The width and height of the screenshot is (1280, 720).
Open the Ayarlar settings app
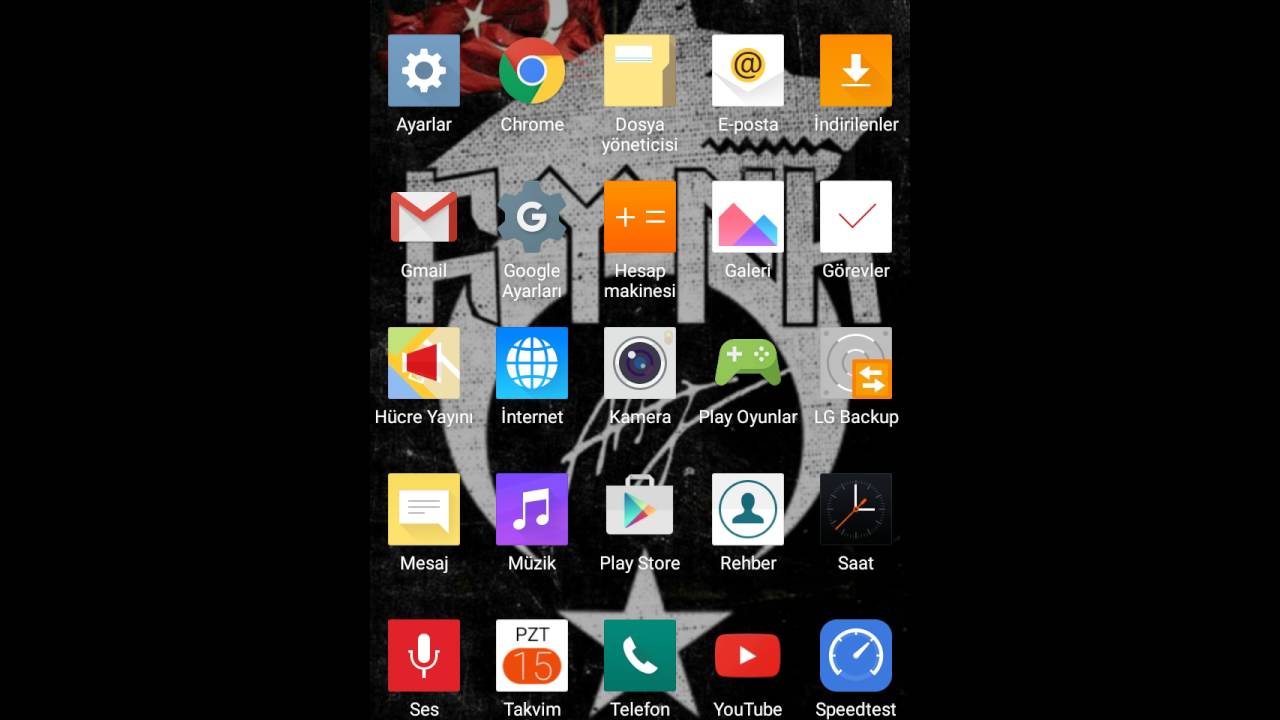coord(424,72)
